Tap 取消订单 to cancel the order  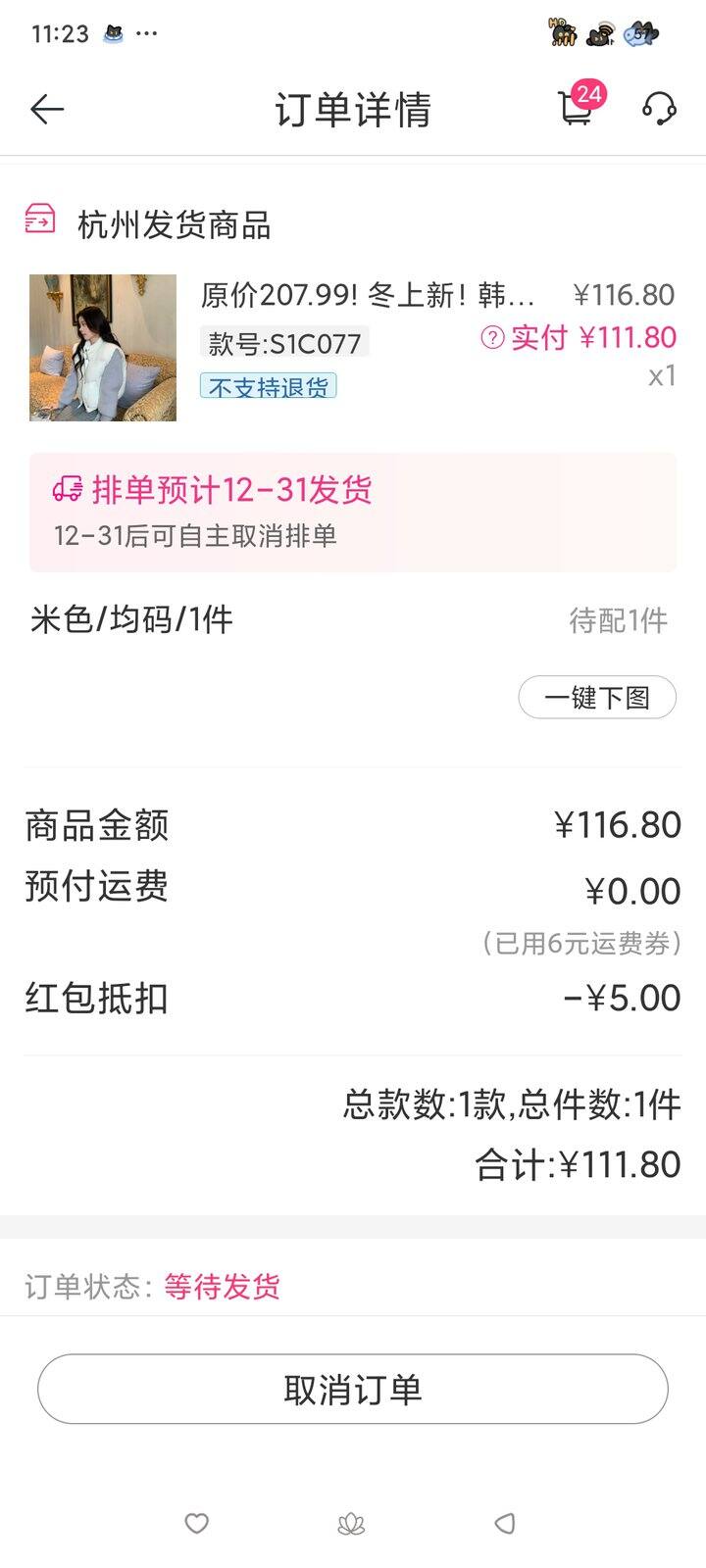[353, 1389]
